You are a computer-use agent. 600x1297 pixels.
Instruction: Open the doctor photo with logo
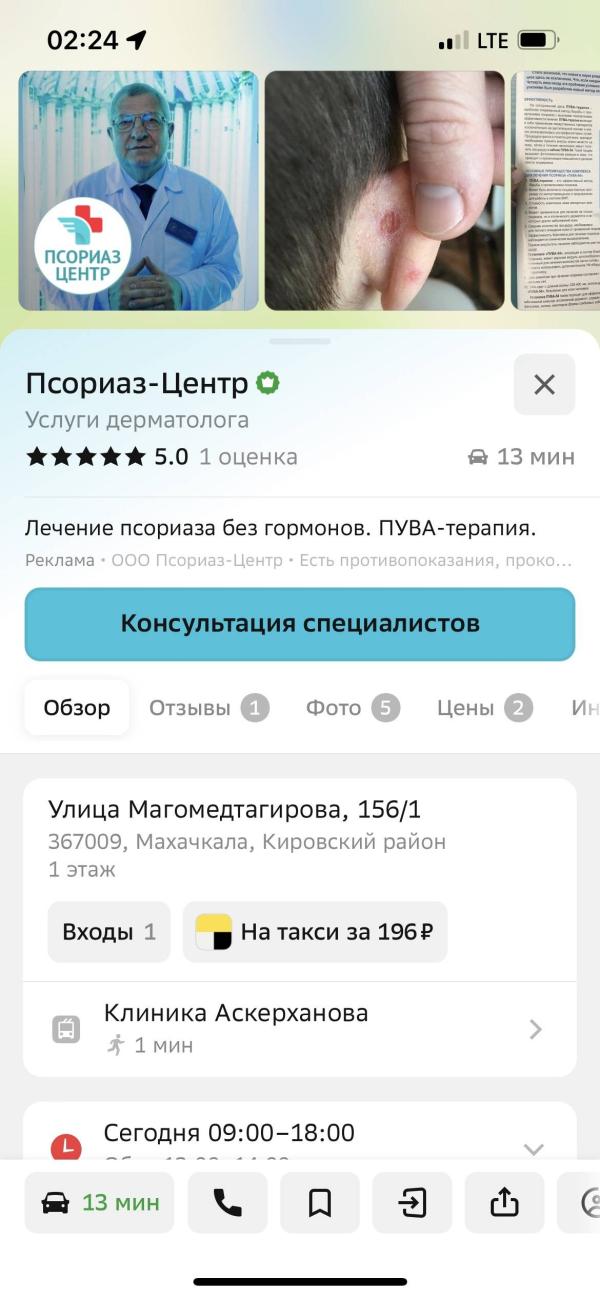(138, 190)
